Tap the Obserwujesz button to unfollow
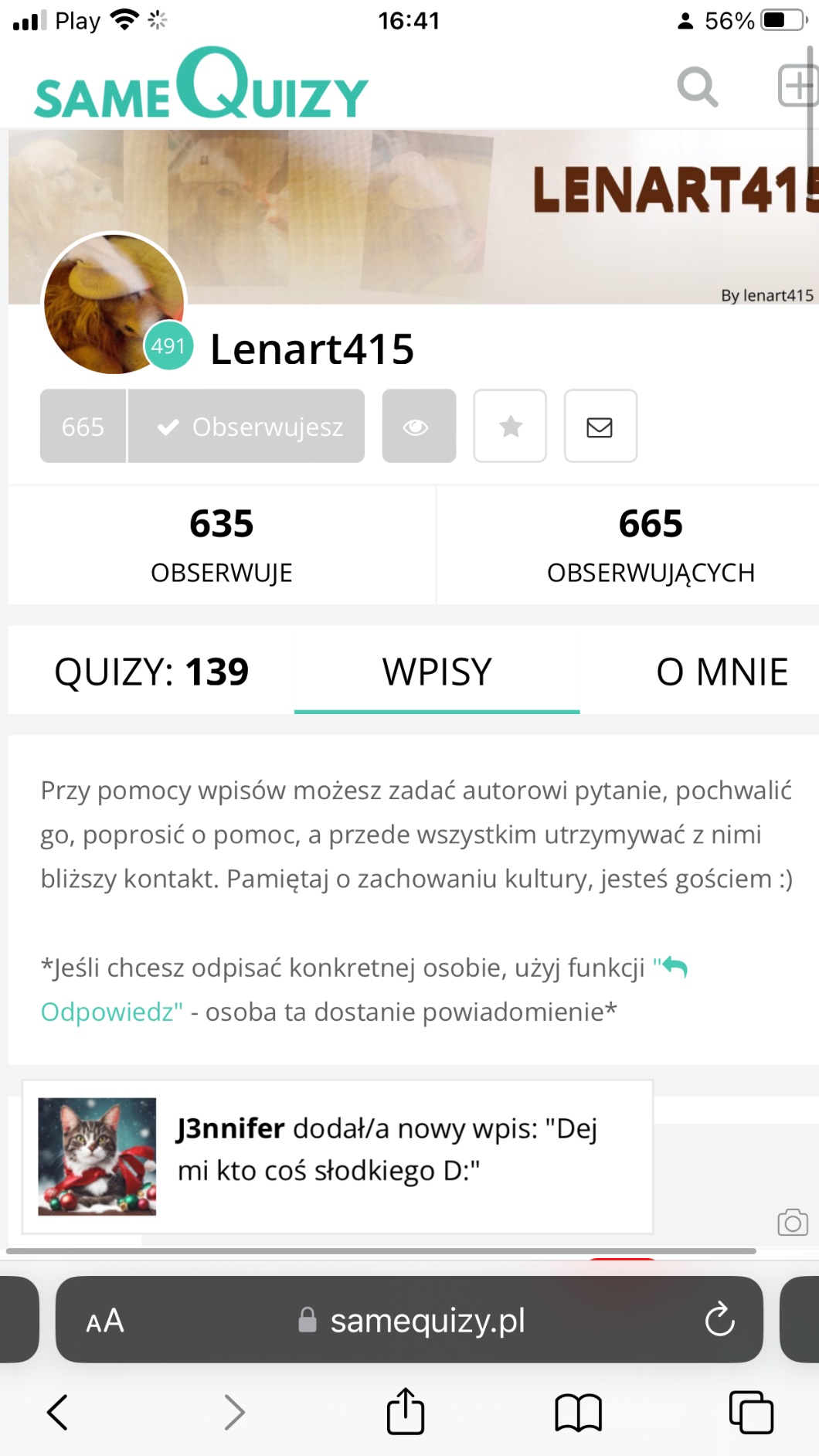This screenshot has width=819, height=1456. [247, 427]
